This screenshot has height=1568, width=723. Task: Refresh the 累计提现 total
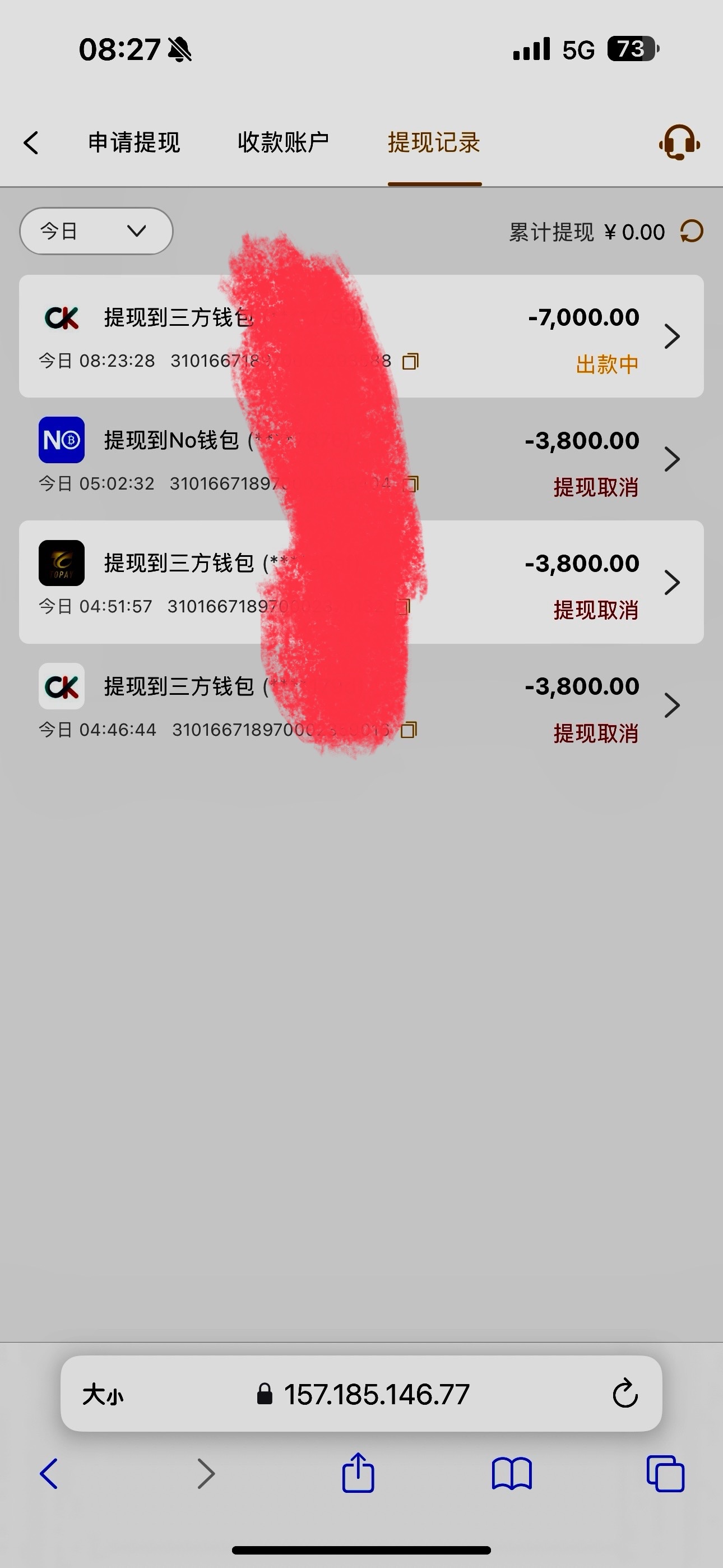click(692, 231)
